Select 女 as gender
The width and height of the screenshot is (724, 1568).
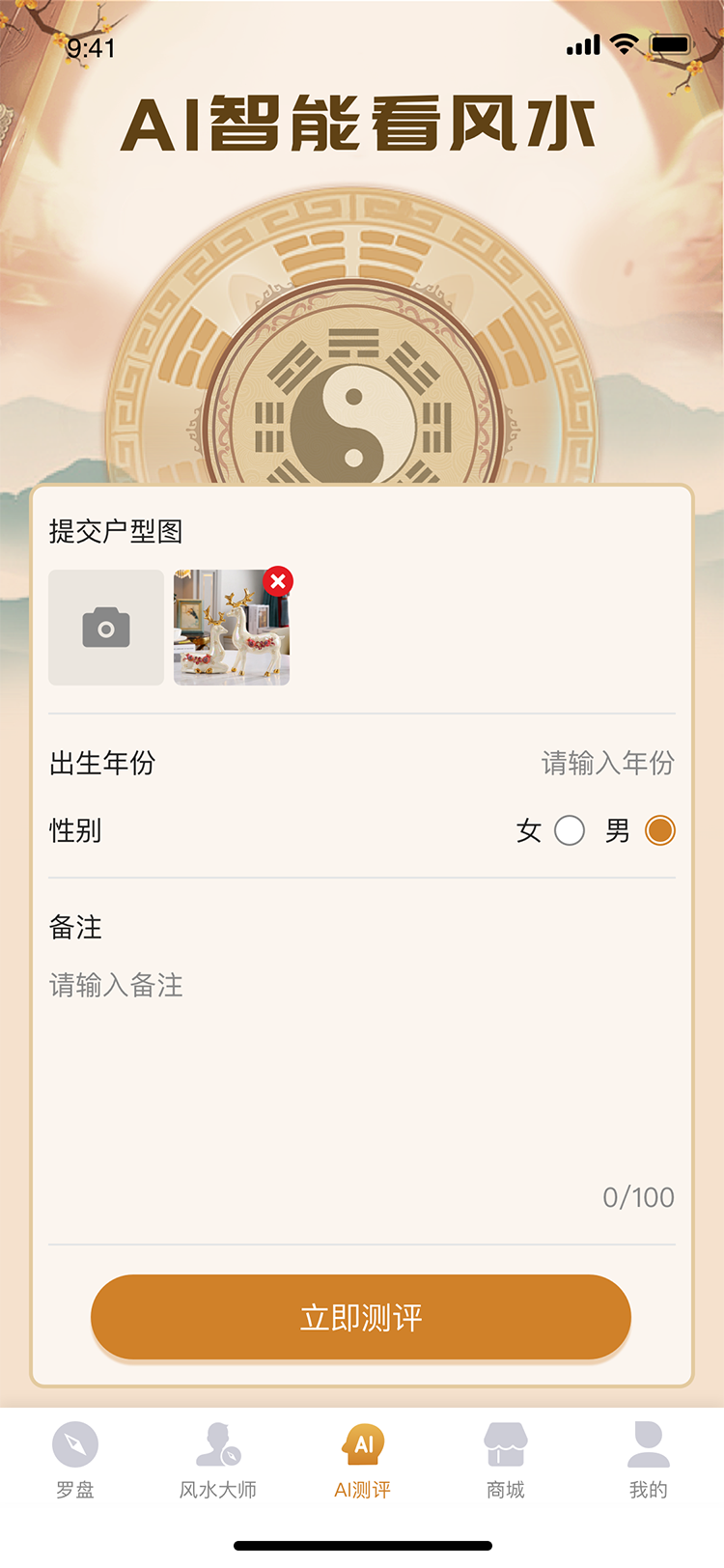570,830
